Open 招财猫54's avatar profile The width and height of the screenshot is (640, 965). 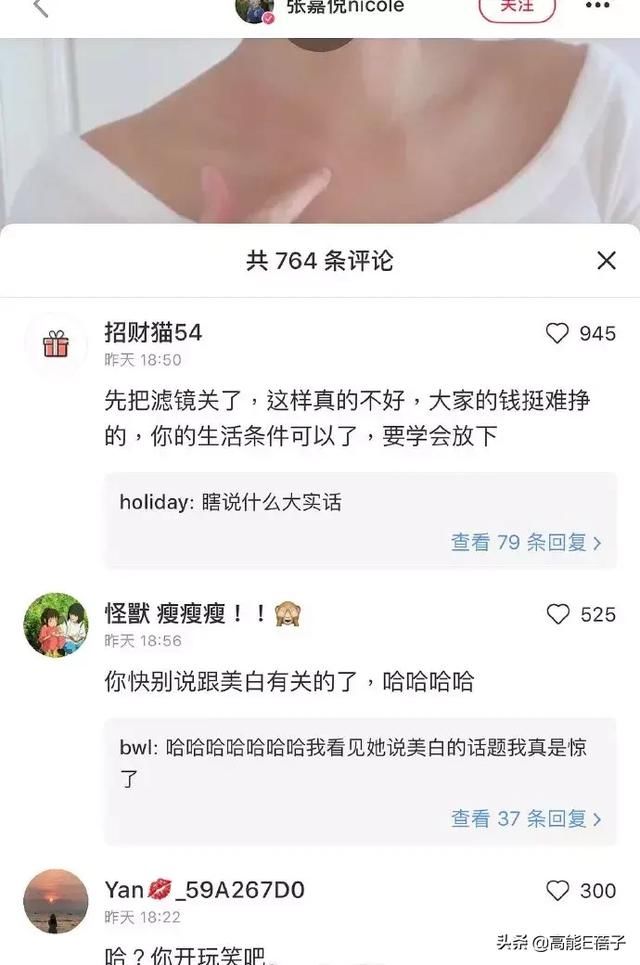(56, 345)
